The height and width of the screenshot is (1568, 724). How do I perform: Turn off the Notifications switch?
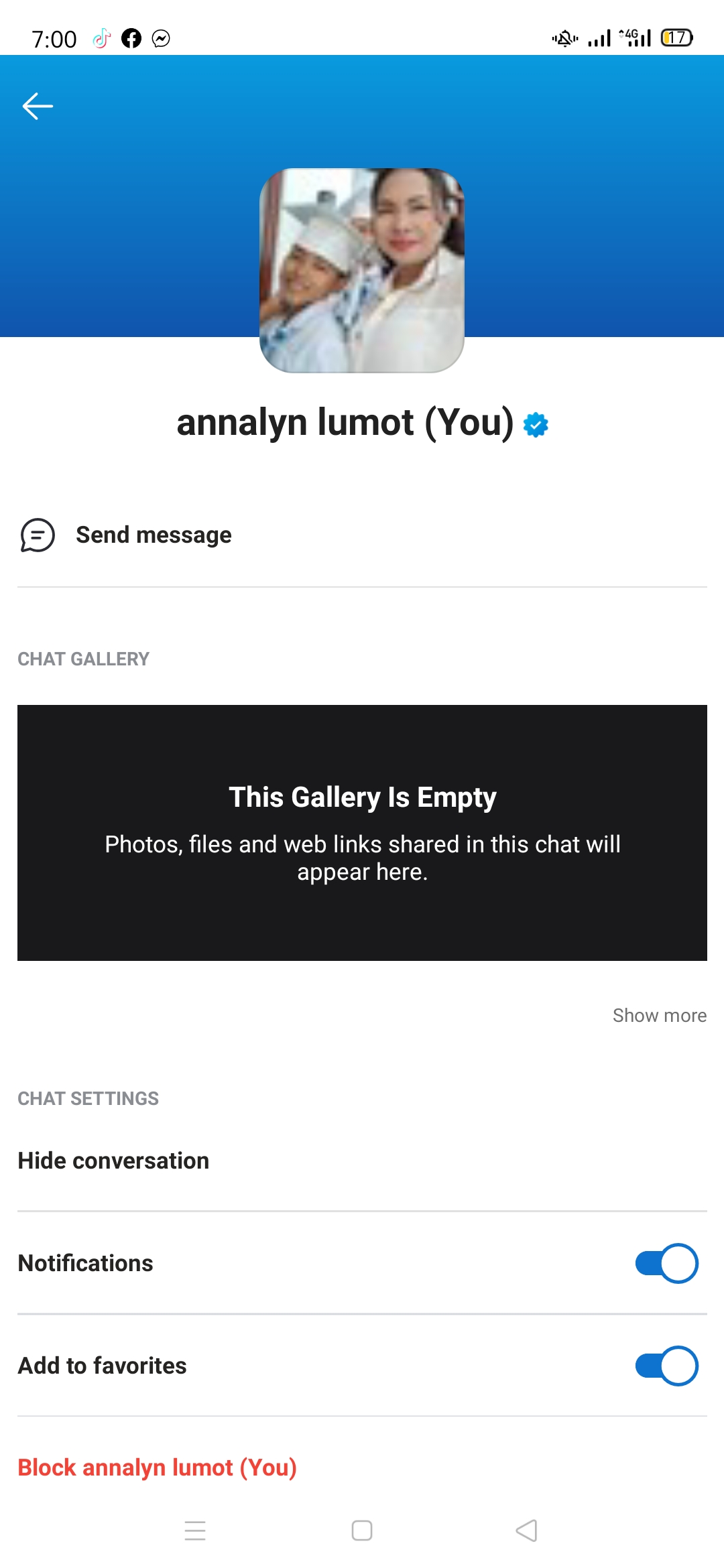tap(666, 1263)
